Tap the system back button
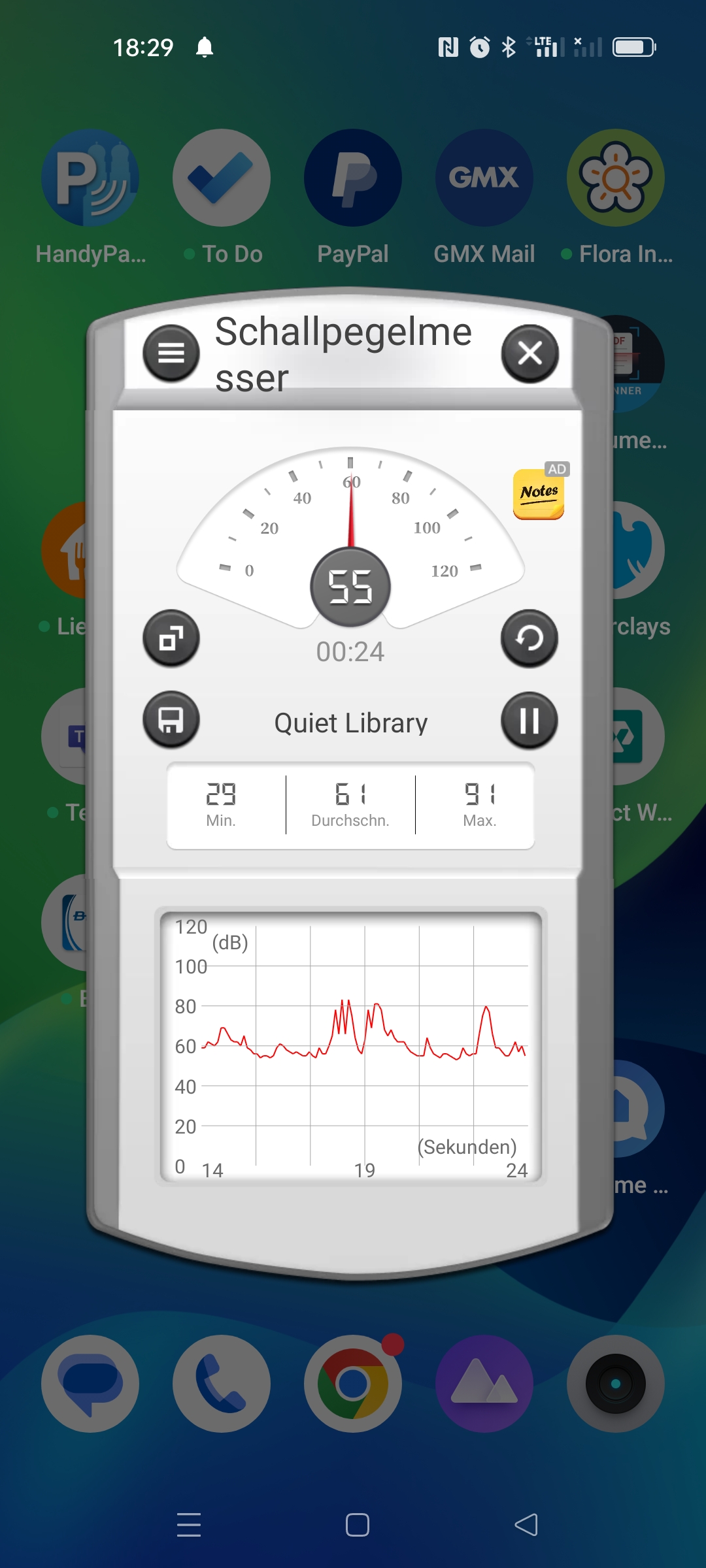This screenshot has width=706, height=1568. point(526,1525)
